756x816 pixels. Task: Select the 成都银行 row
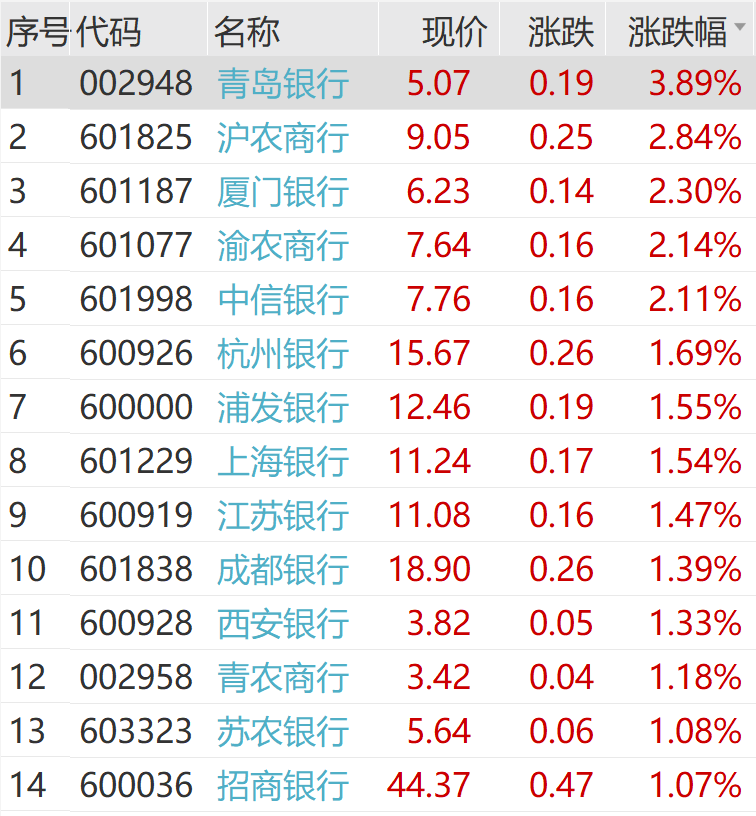tap(282, 570)
